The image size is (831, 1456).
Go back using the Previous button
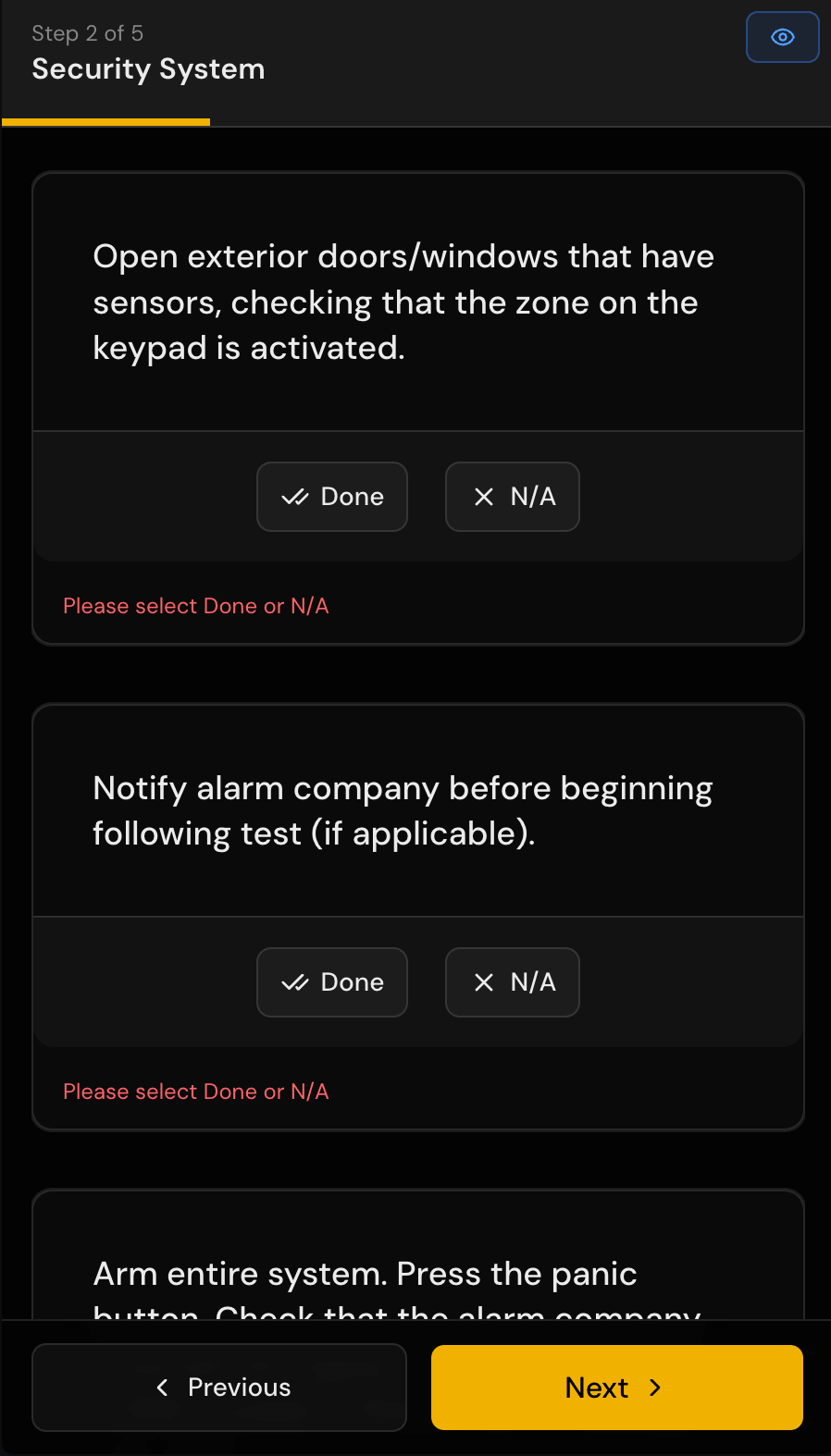pos(219,1388)
